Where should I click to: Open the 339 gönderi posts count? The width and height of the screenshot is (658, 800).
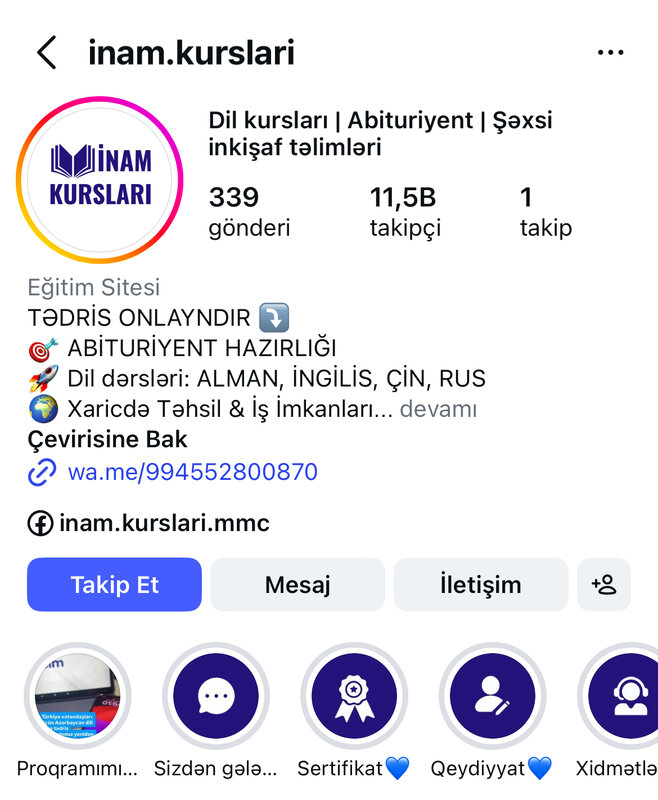[x=249, y=212]
